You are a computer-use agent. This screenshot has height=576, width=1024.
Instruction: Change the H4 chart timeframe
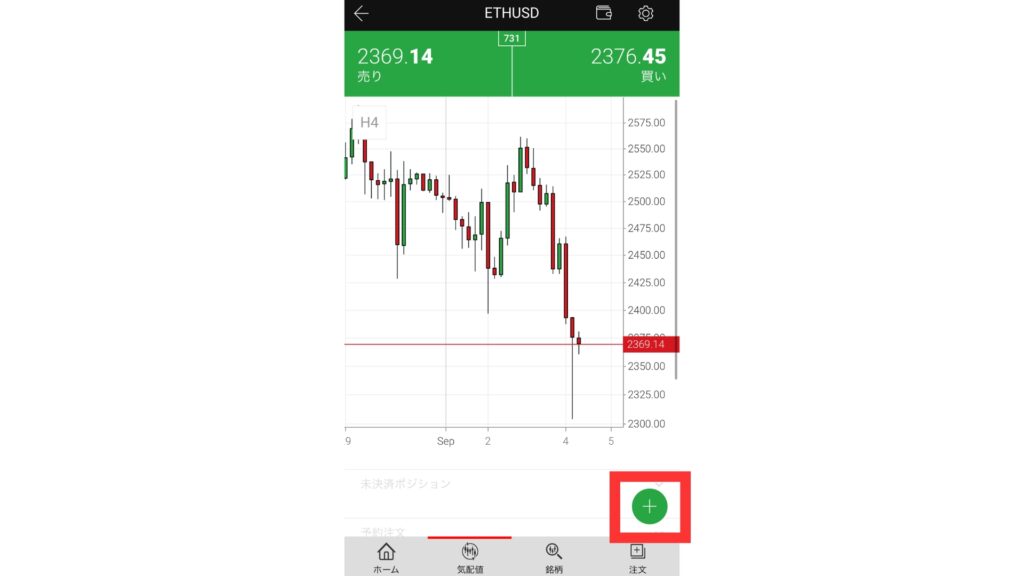(x=369, y=123)
